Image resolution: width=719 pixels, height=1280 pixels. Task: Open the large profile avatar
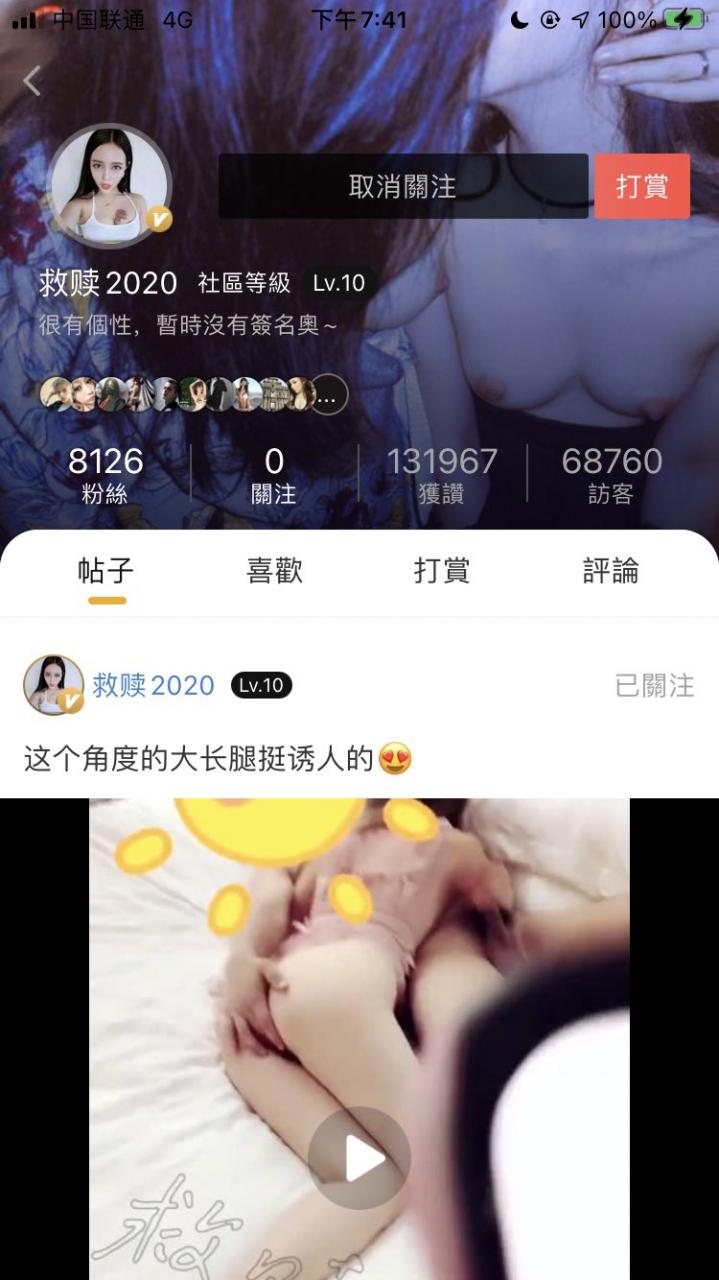click(109, 186)
